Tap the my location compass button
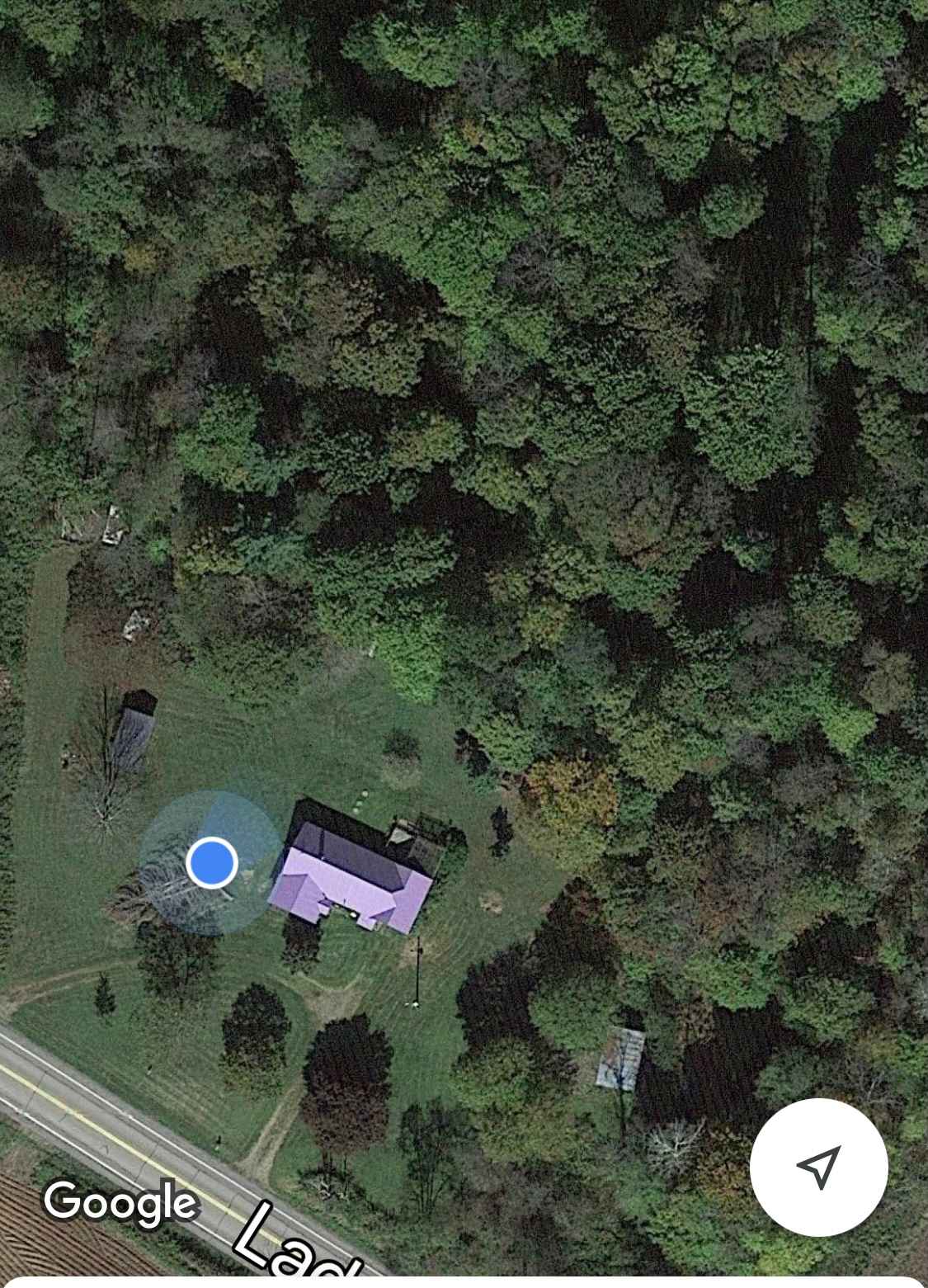928x1288 pixels. 818,1167
